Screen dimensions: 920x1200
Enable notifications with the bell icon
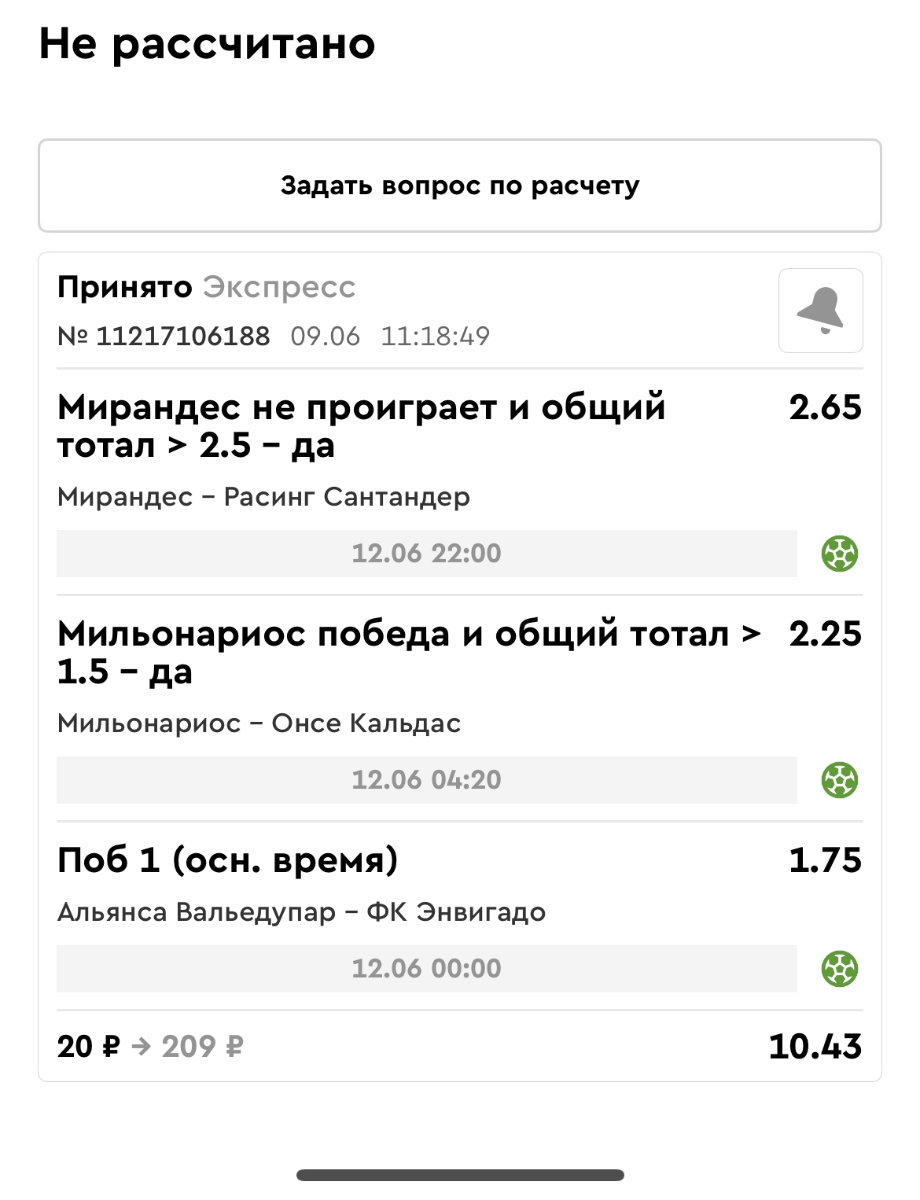pos(820,310)
